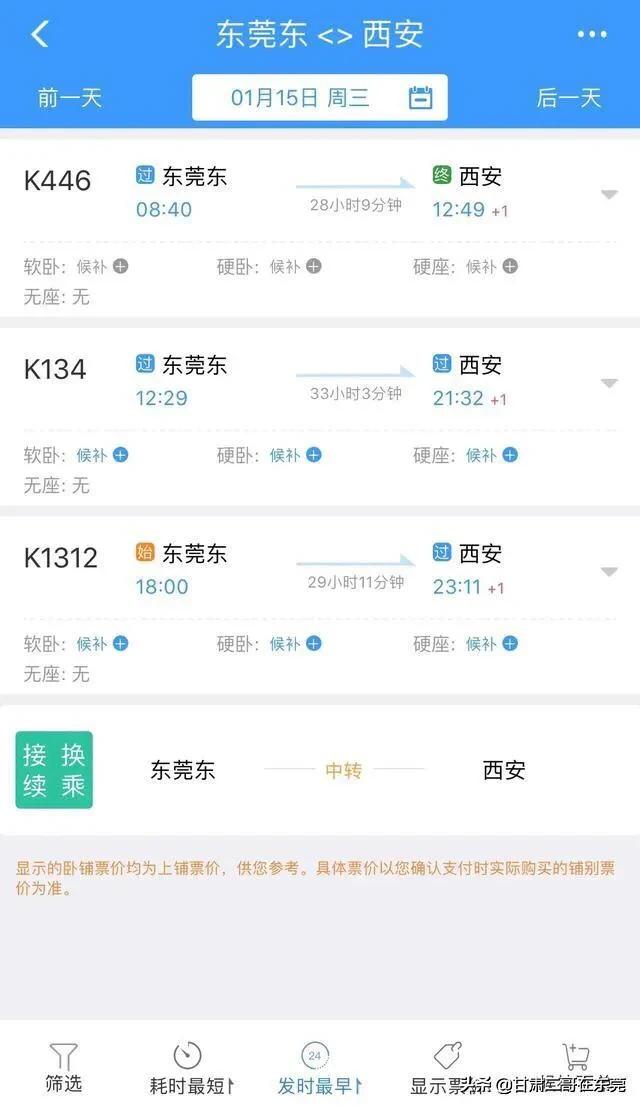
Task: Sort by earliest departure (发时最早)
Action: (319, 1068)
